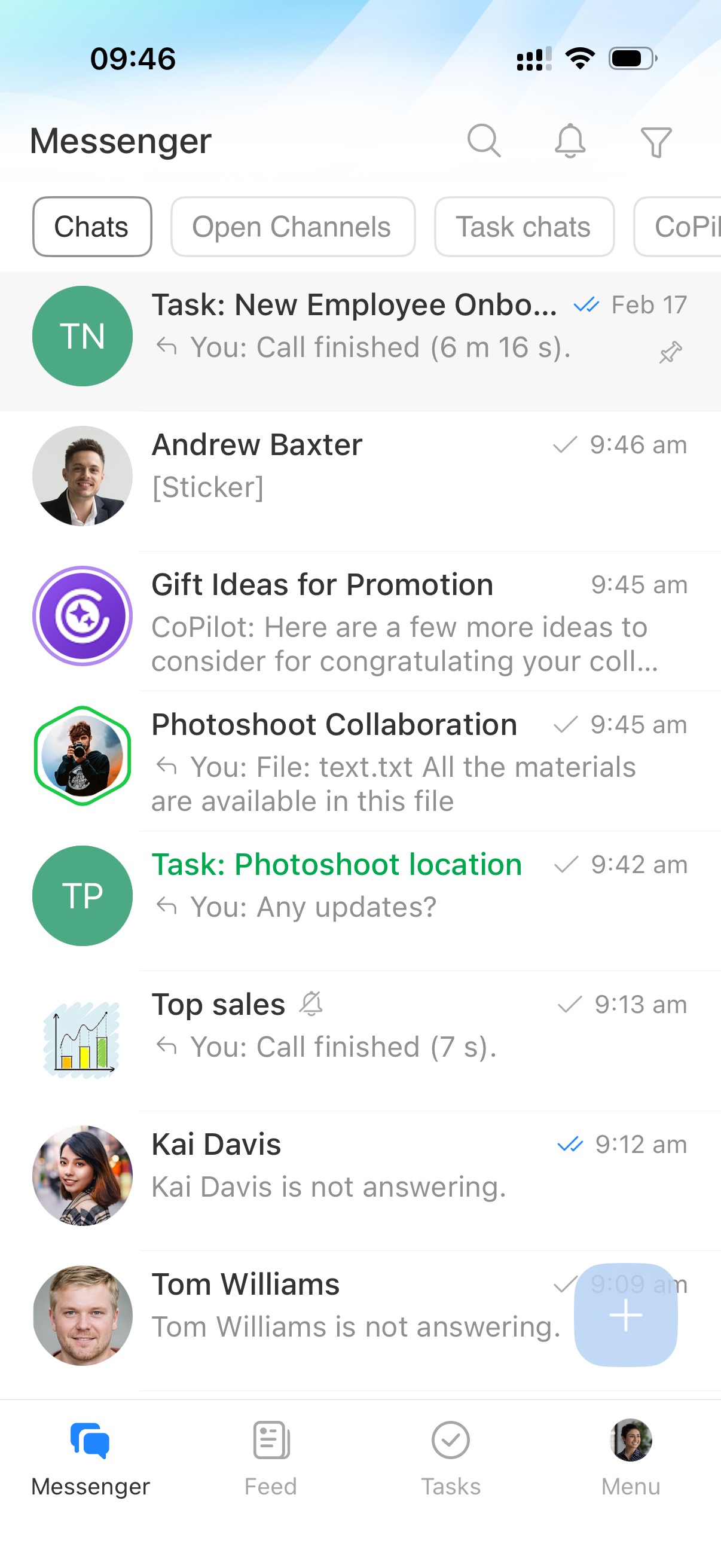Open the search icon in Messenger
Viewport: 721px width, 1568px height.
(484, 141)
